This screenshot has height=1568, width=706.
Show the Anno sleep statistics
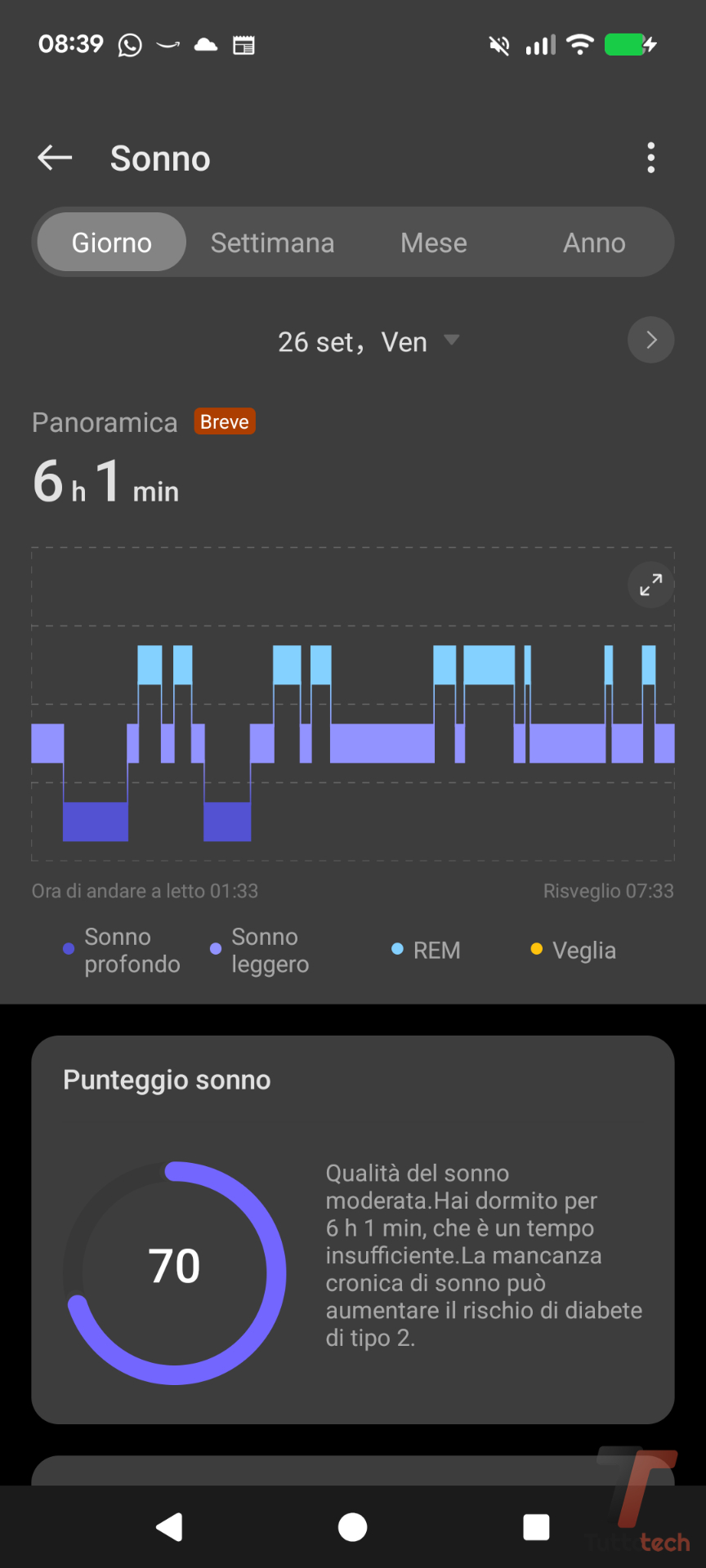pyautogui.click(x=594, y=243)
